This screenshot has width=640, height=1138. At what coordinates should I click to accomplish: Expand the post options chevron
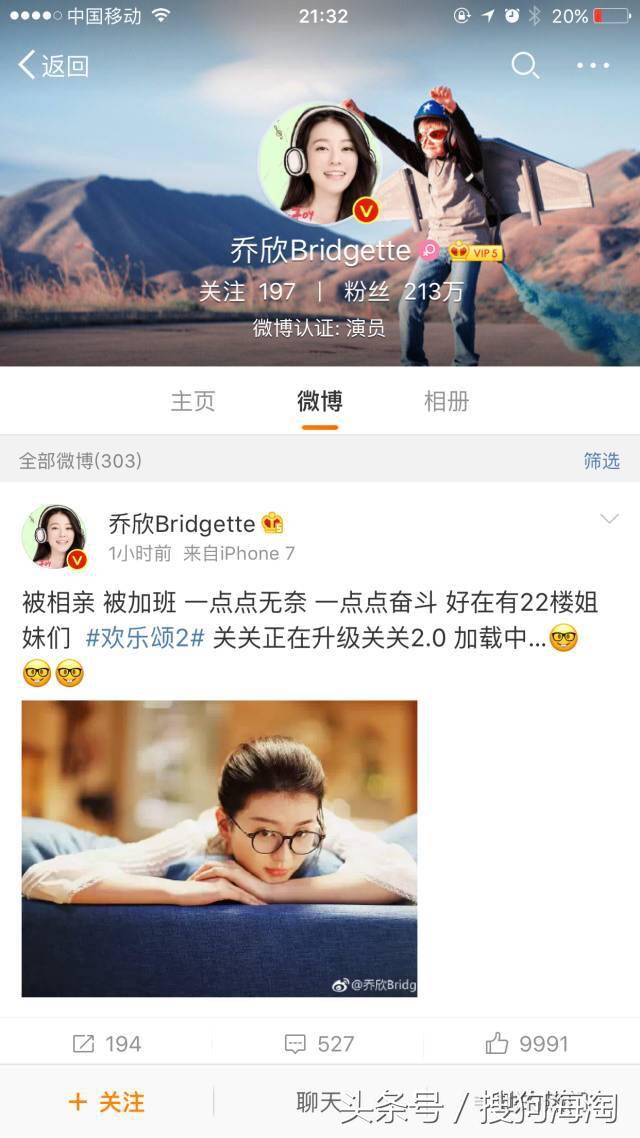coord(608,518)
